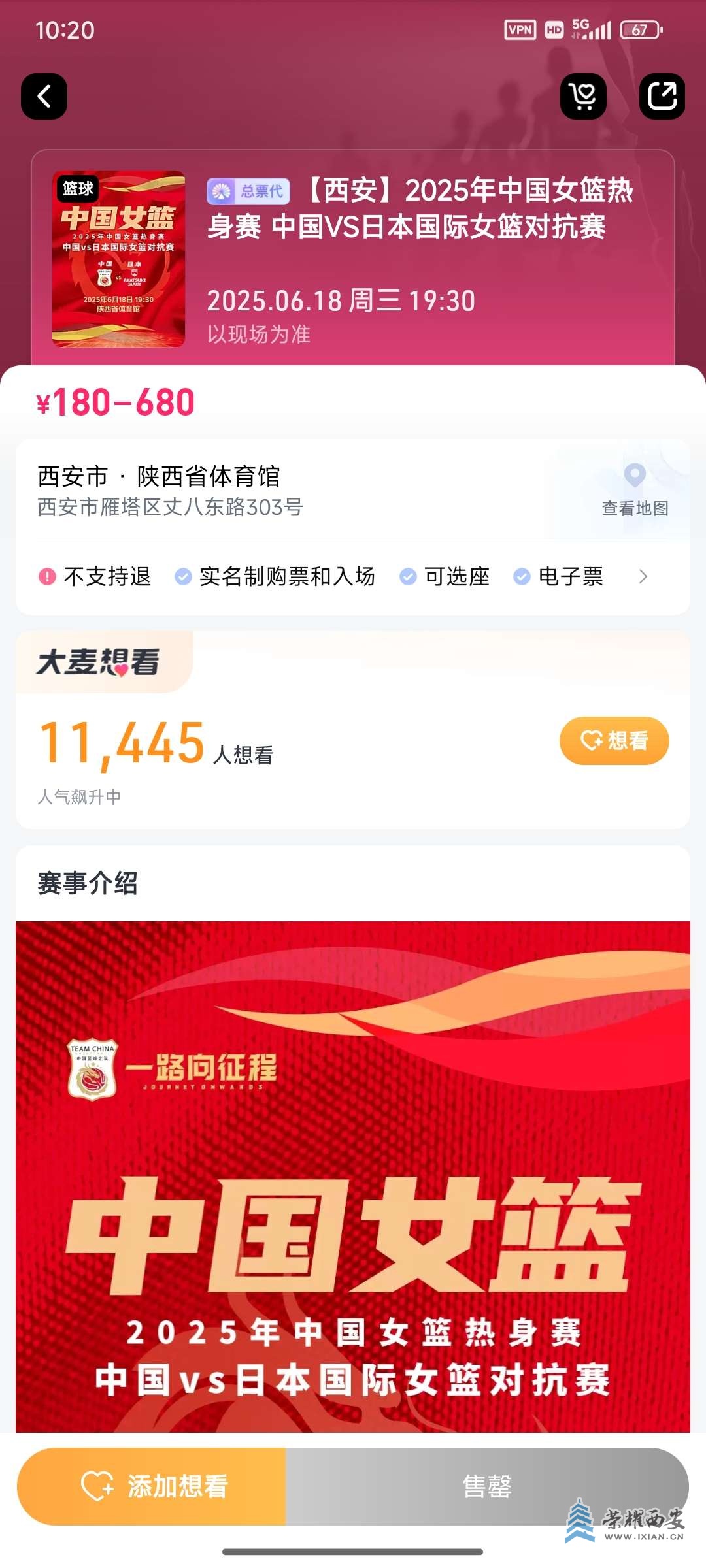This screenshot has width=706, height=1568.
Task: Expand the ticket policy details row
Action: (643, 576)
